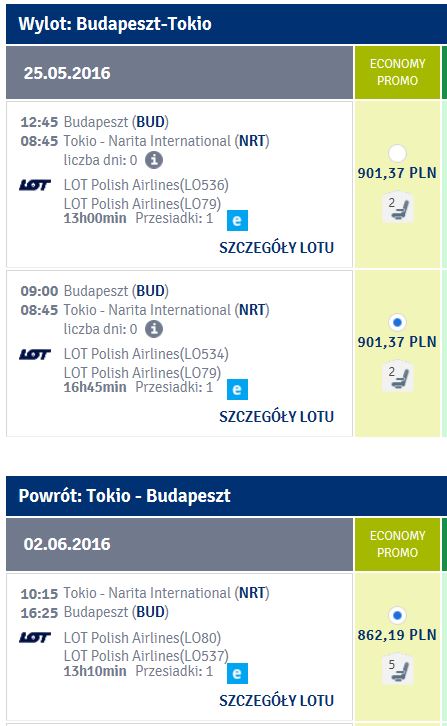Tap the seat icon showing 5 seats
This screenshot has width=447, height=726.
tap(398, 670)
